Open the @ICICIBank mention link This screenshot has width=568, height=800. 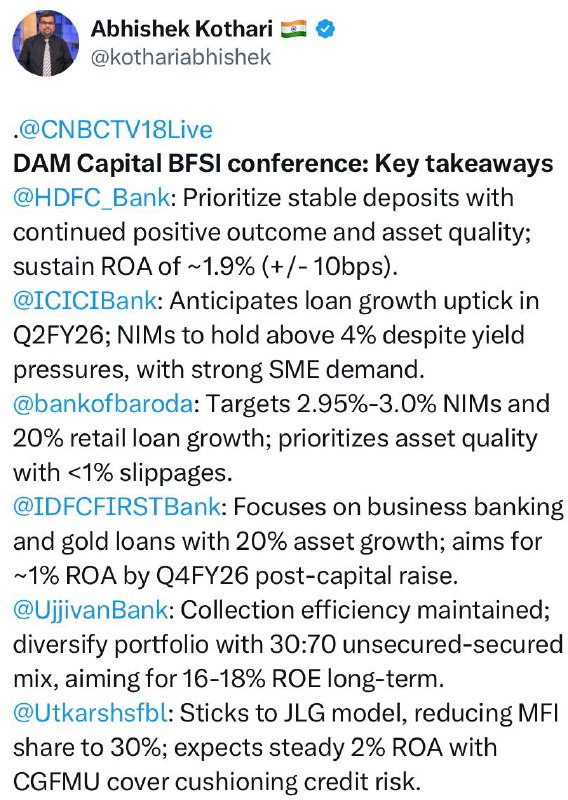(x=85, y=301)
